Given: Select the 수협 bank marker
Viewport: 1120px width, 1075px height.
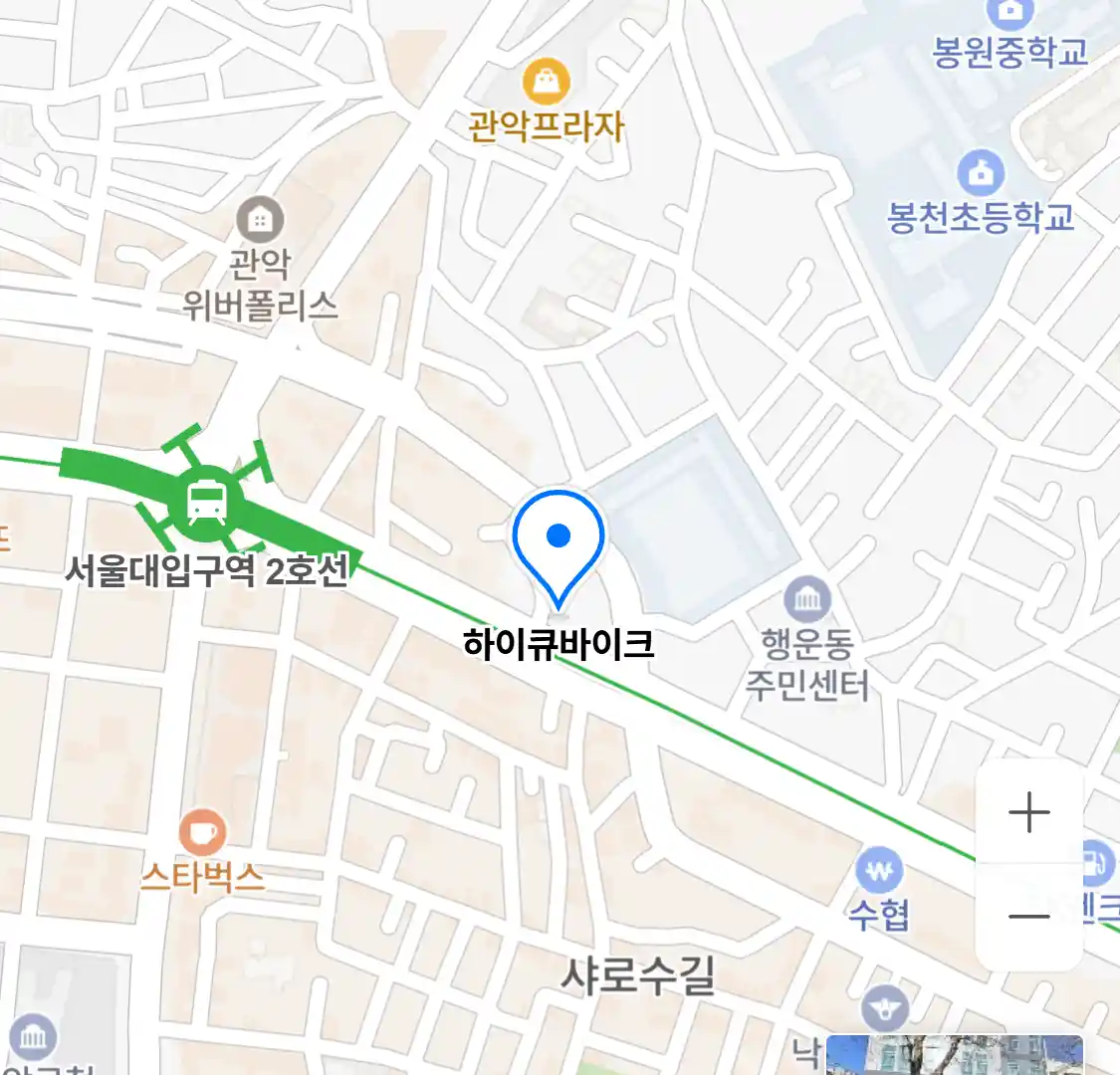Looking at the screenshot, I should [879, 872].
